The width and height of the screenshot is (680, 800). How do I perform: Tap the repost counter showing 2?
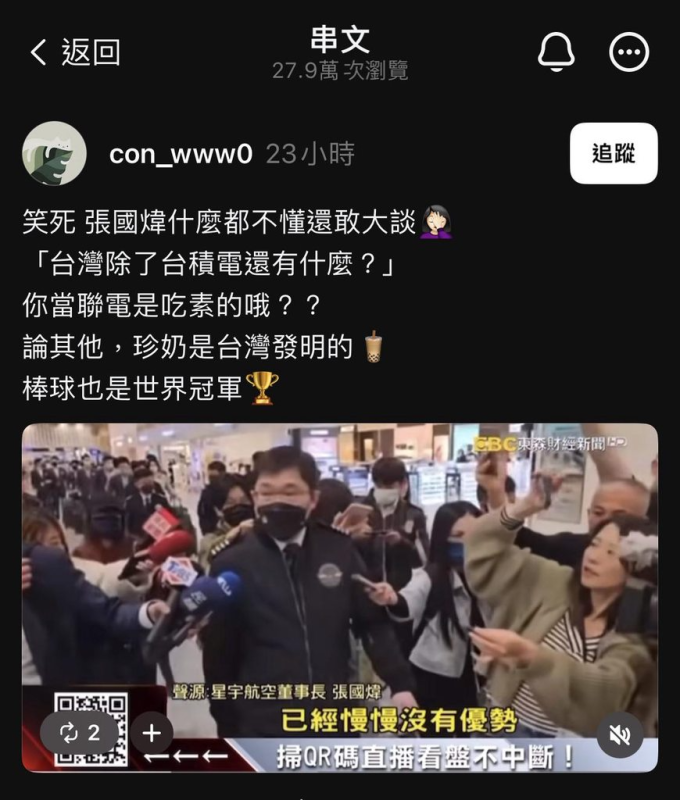coord(81,733)
